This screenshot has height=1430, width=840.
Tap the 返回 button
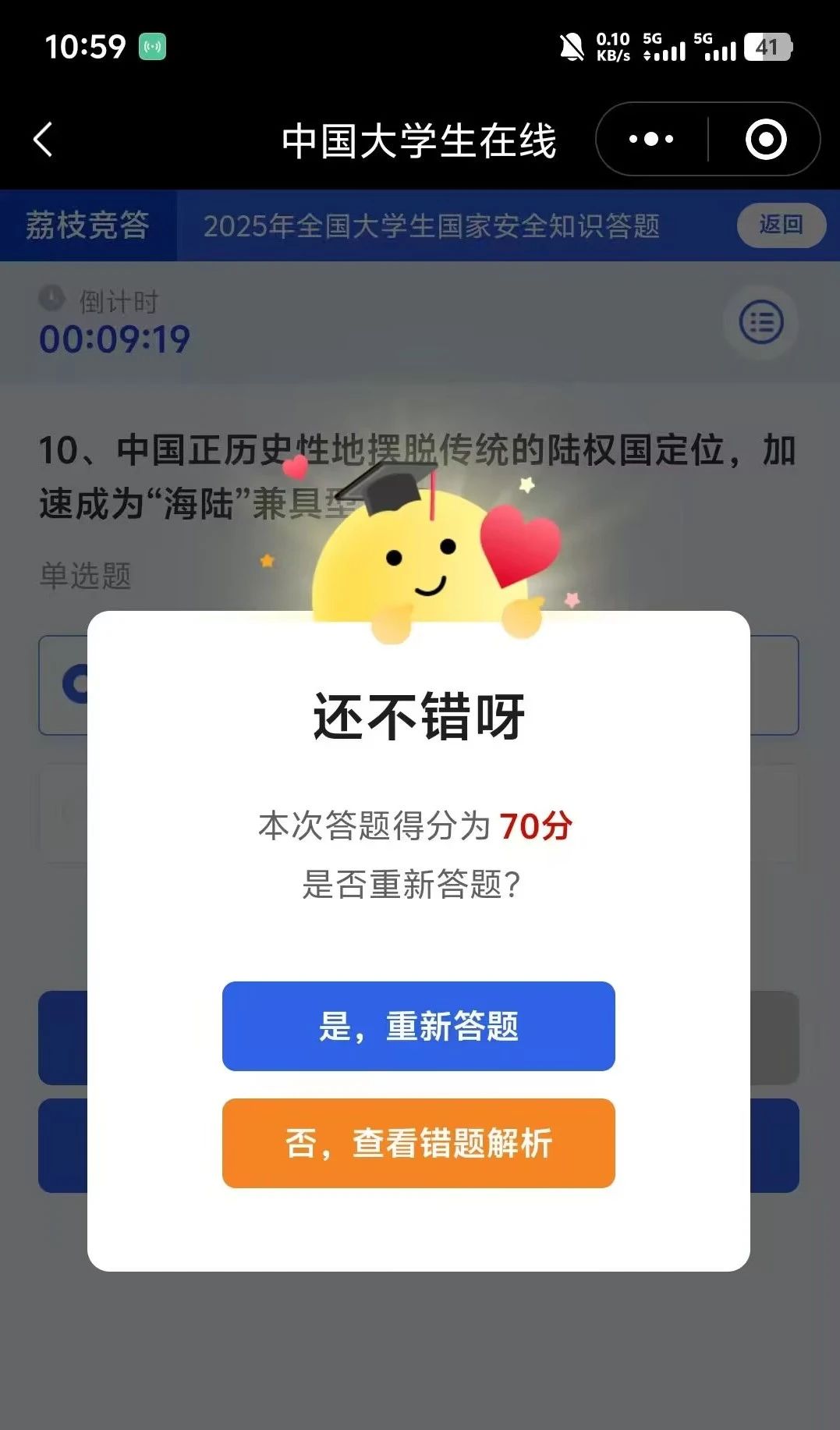(781, 225)
